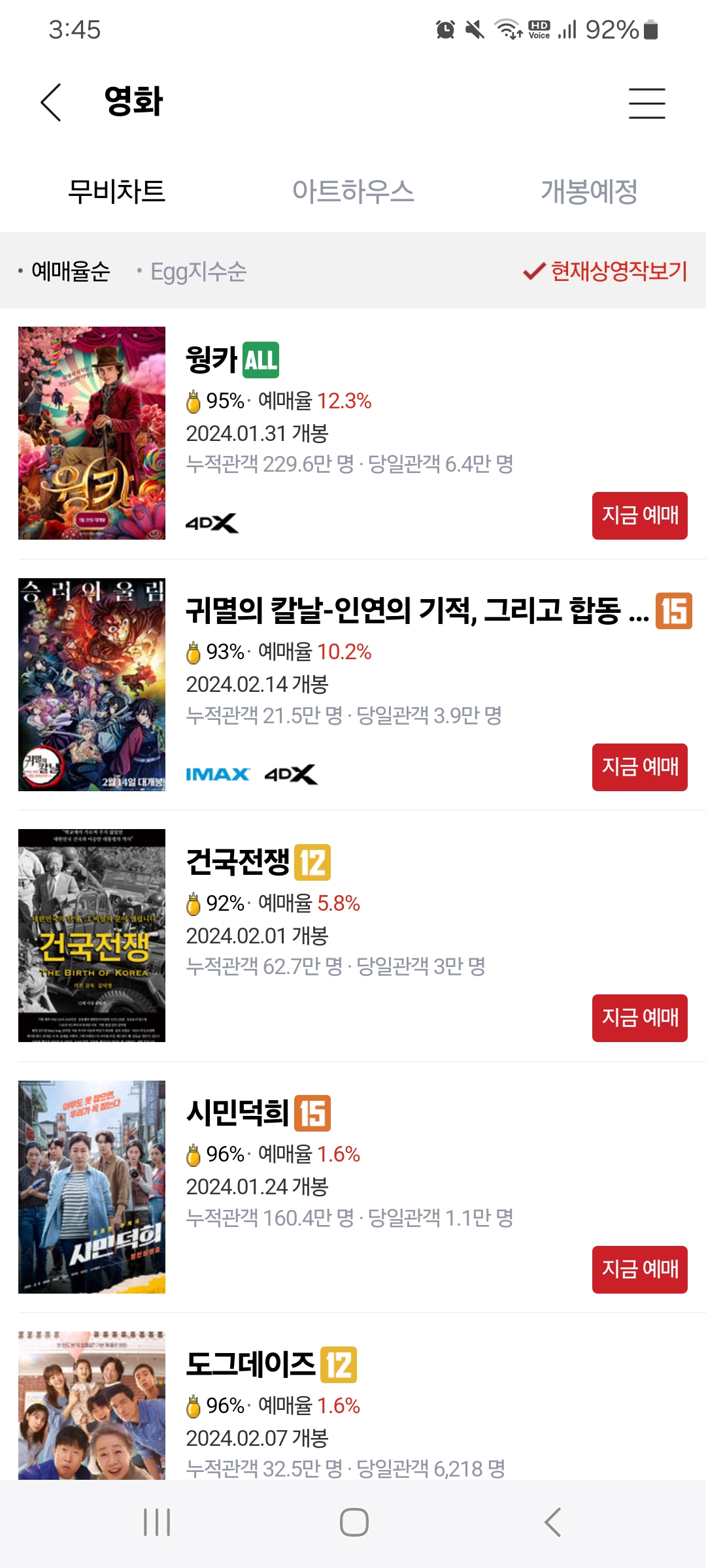Screen dimensions: 706x1568
Task: Open recent apps from navigation bar
Action: point(157,1522)
